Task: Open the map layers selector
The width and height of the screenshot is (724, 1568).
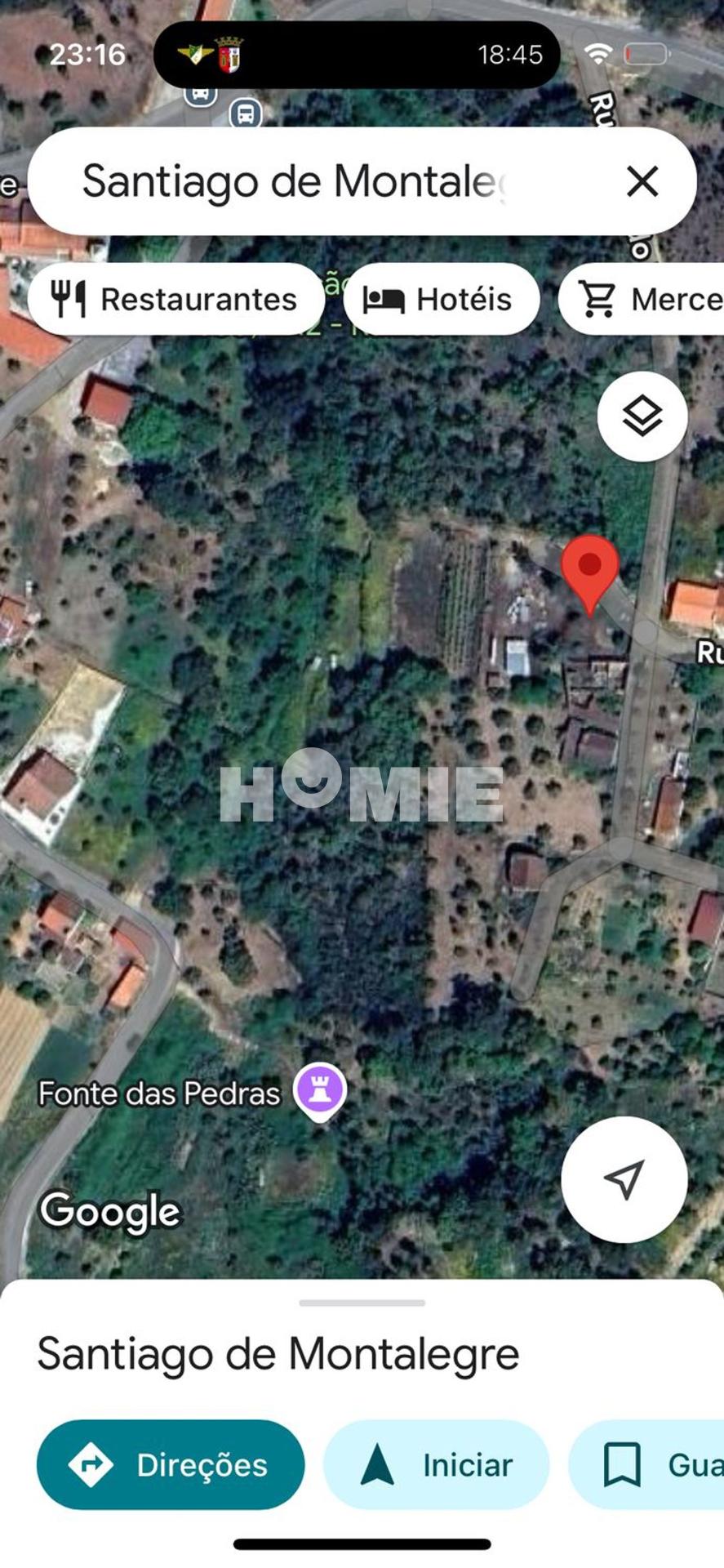Action: click(x=642, y=417)
